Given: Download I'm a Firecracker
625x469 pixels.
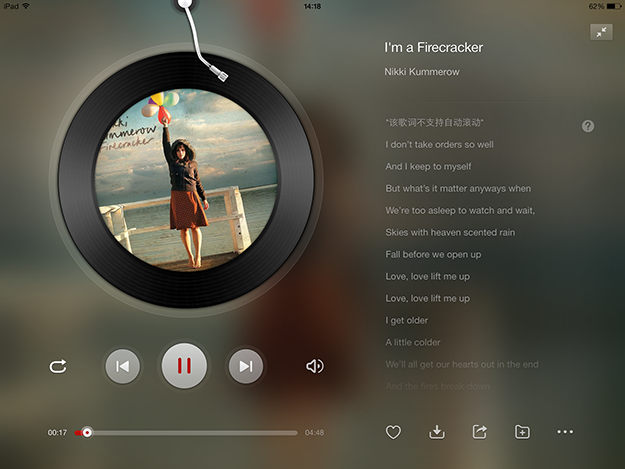Looking at the screenshot, I should [436, 432].
